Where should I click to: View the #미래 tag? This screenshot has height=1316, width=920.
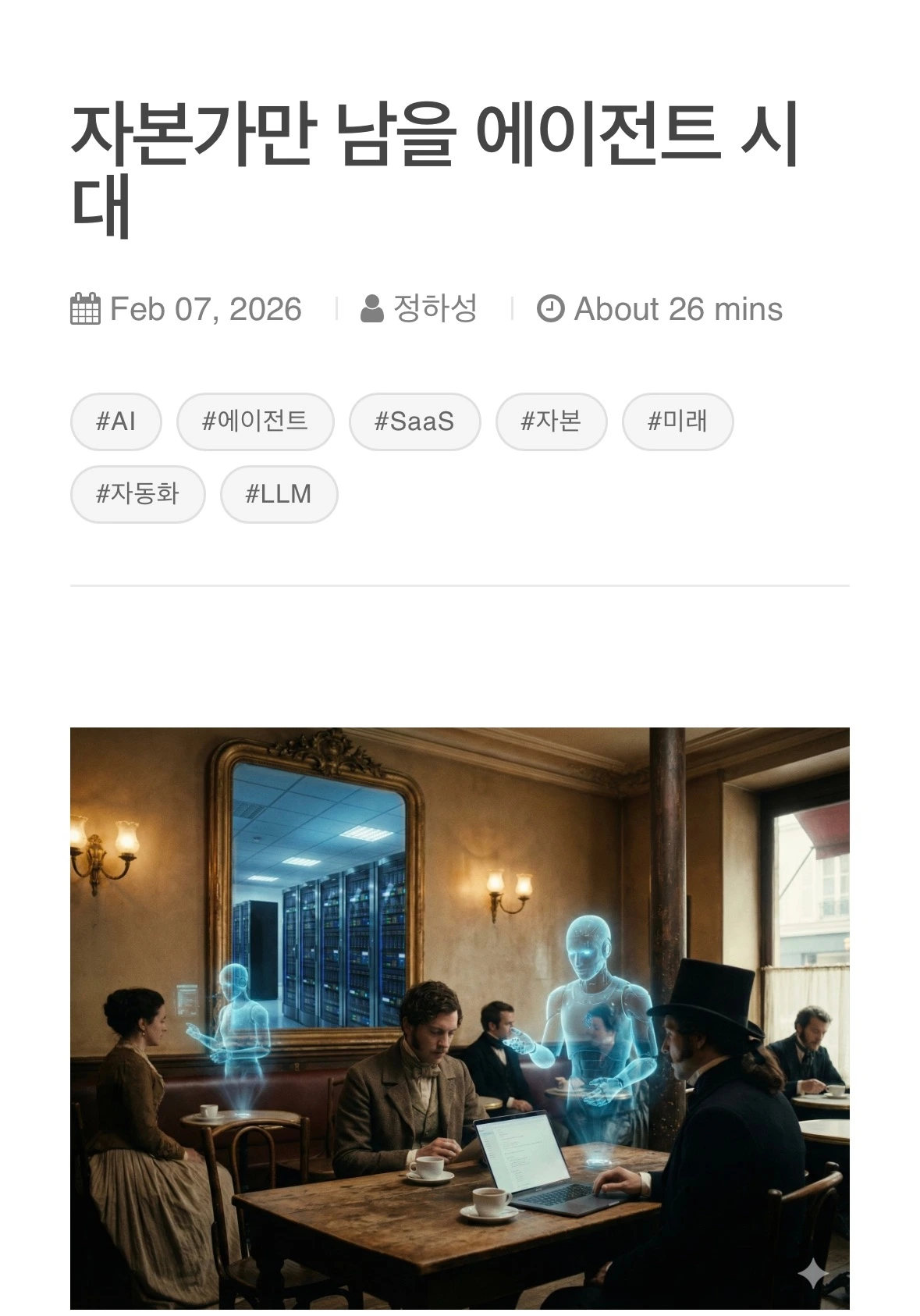[x=677, y=421]
